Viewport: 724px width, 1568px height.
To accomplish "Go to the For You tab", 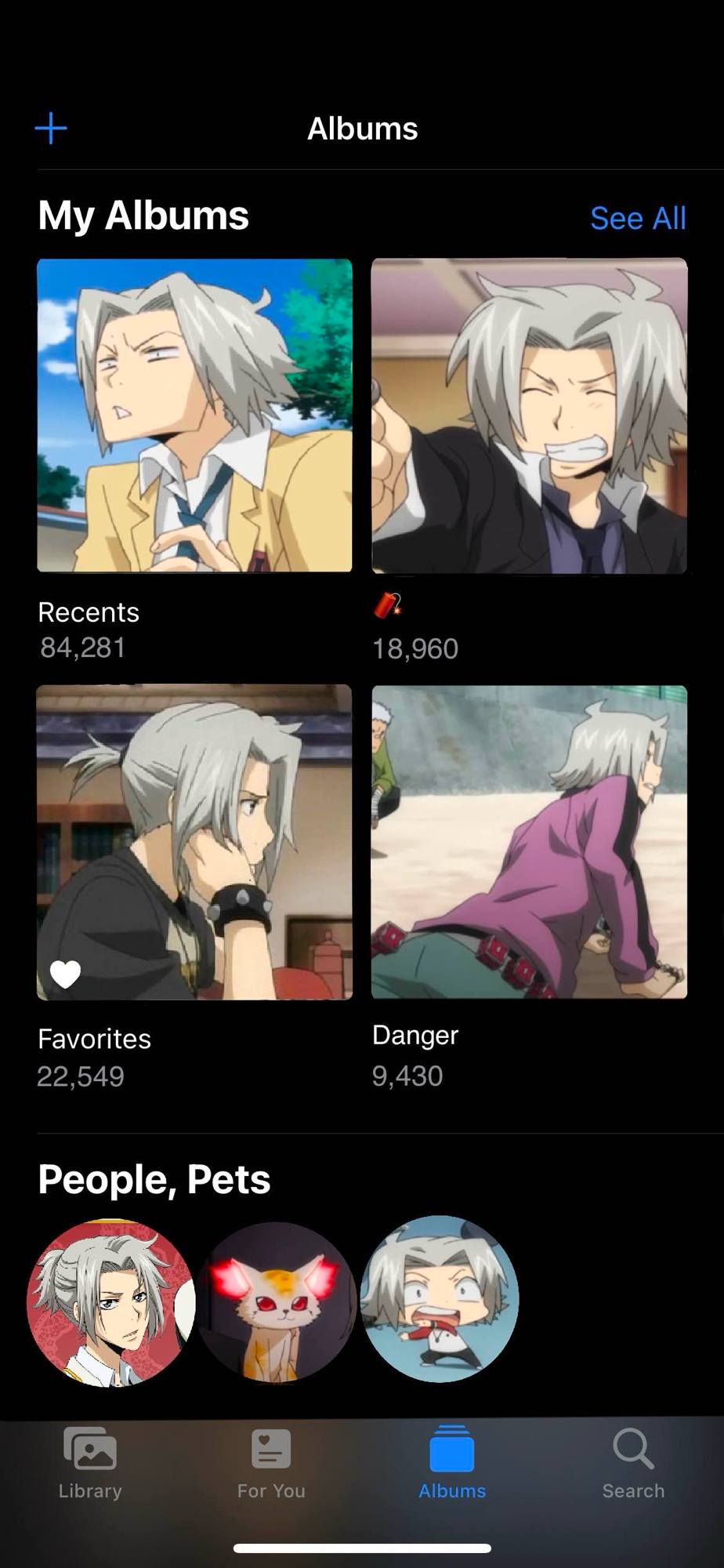I will 271,1462.
